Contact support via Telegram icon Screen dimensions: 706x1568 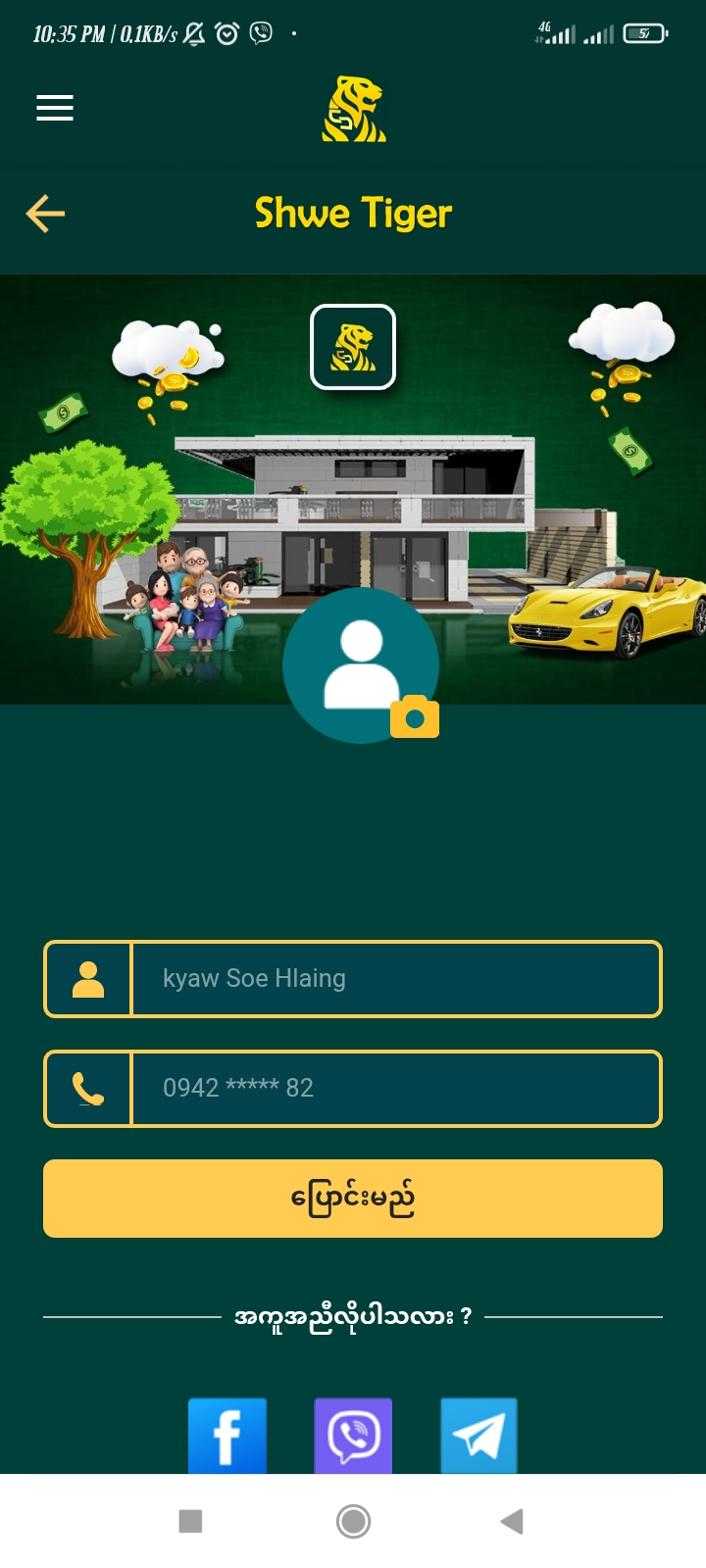coord(479,1436)
